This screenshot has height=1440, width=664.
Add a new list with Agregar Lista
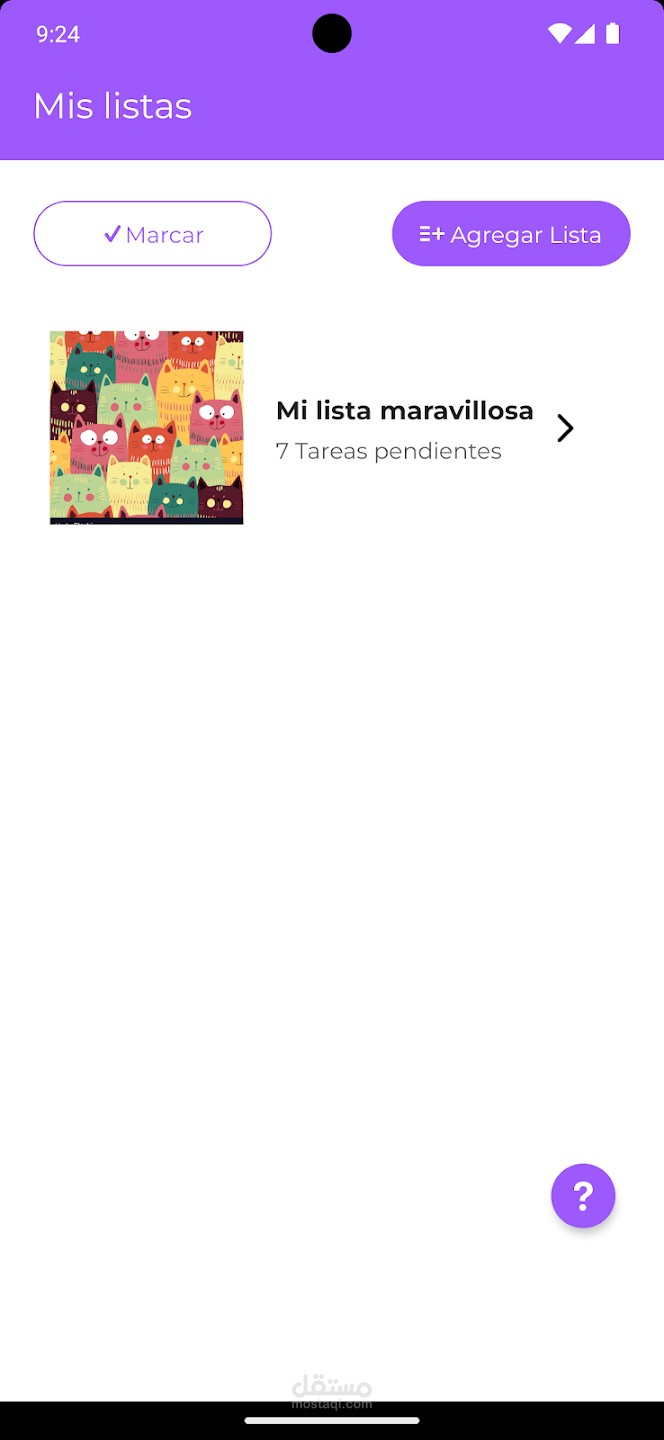coord(511,234)
